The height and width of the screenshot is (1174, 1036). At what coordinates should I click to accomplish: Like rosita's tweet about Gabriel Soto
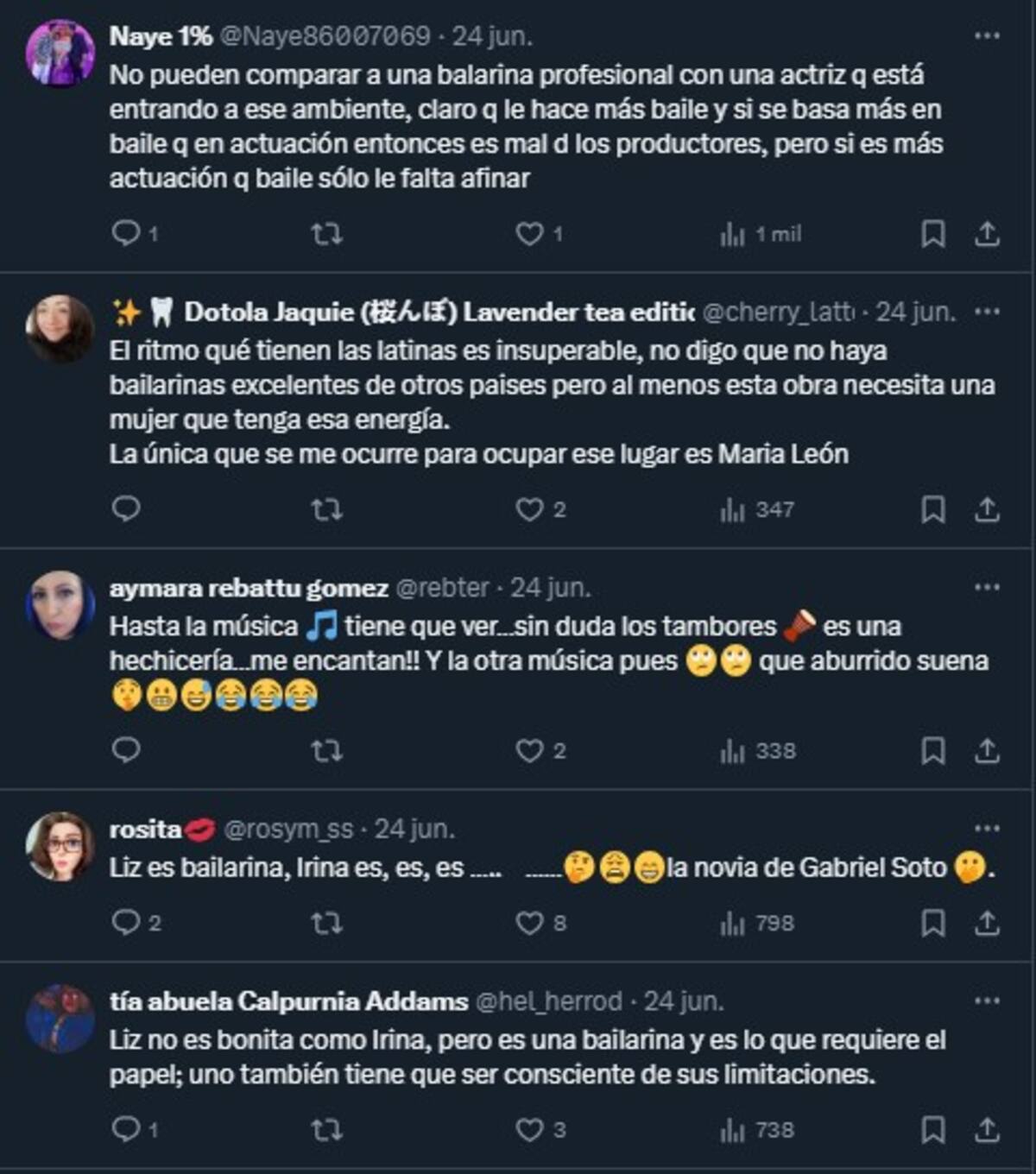tap(529, 923)
